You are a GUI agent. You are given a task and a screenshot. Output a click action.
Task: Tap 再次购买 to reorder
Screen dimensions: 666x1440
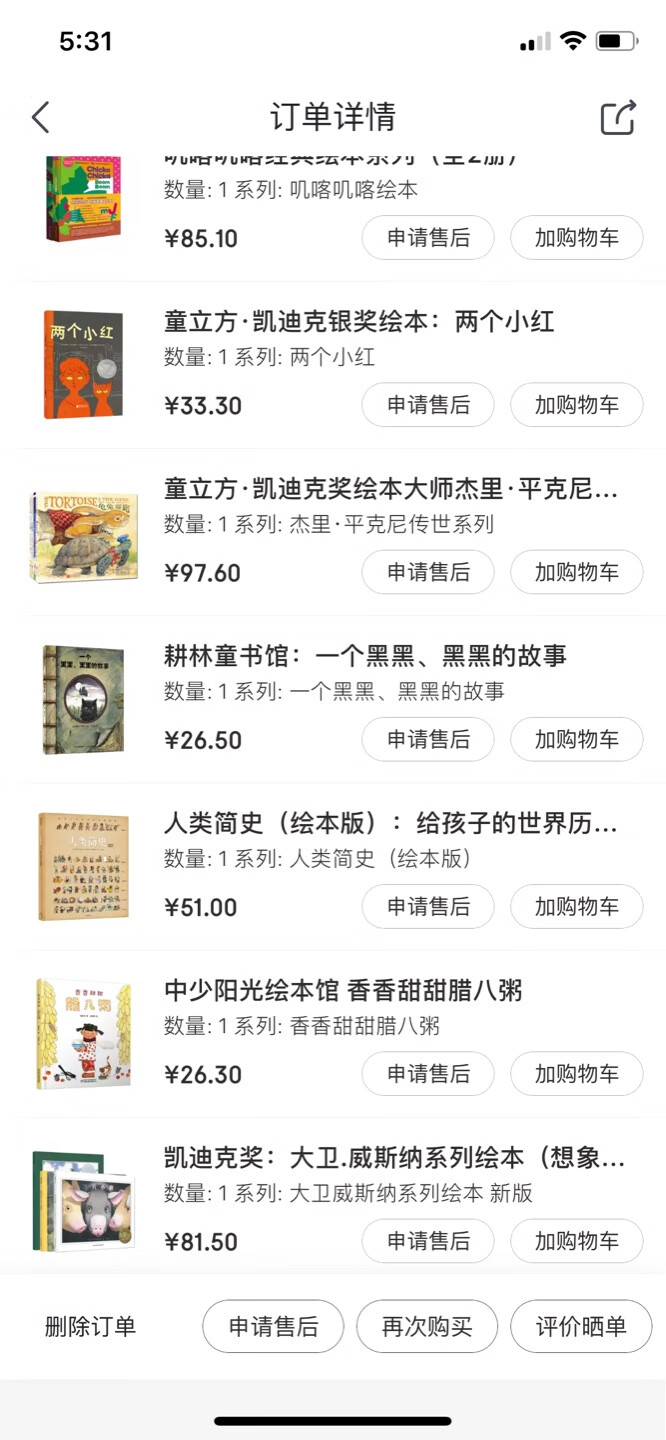tap(427, 1327)
